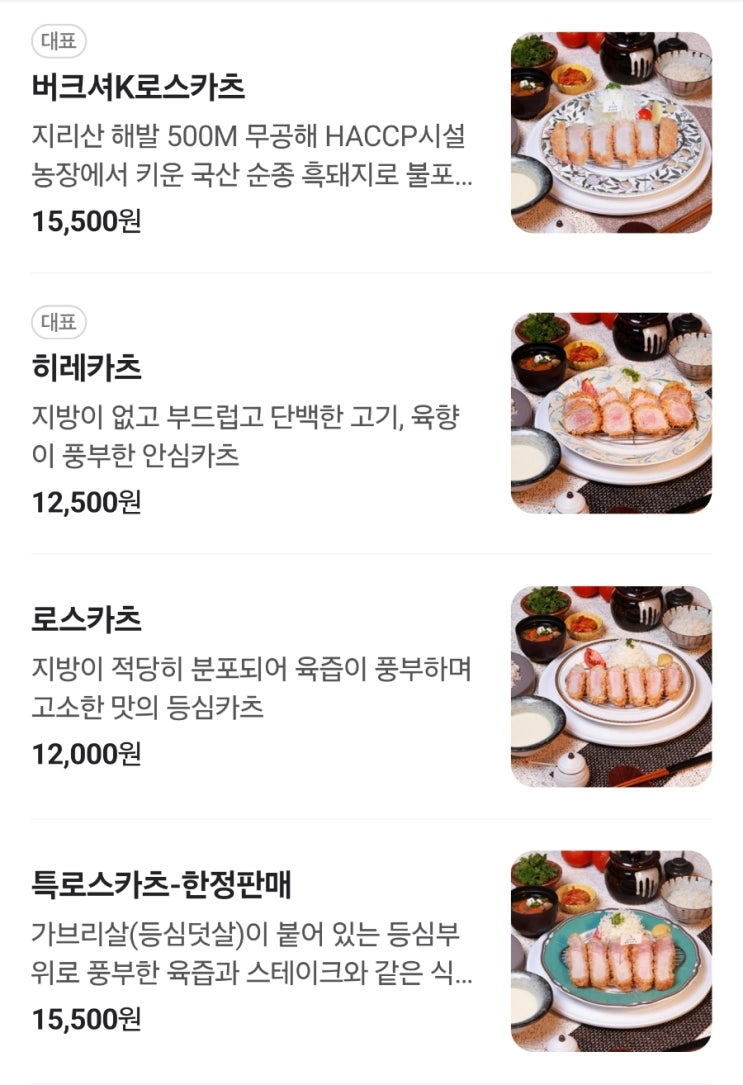Open the 버크셔K로스카츠 menu item
The image size is (743, 1085).
coord(138,88)
